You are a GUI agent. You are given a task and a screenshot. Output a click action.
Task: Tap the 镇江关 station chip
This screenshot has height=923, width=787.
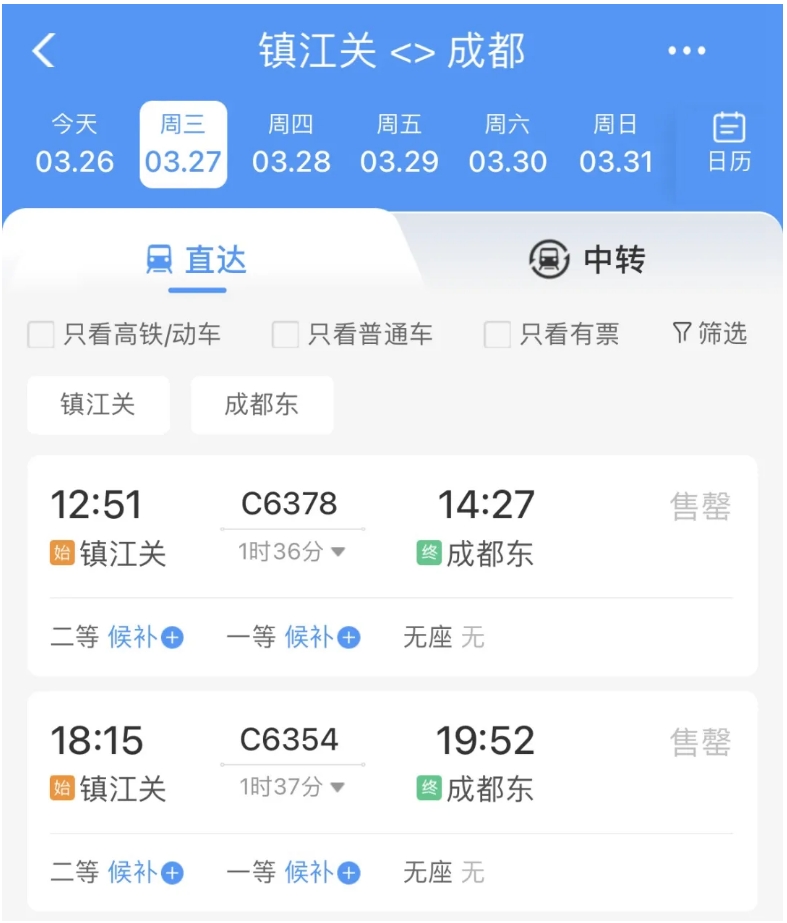coord(98,405)
